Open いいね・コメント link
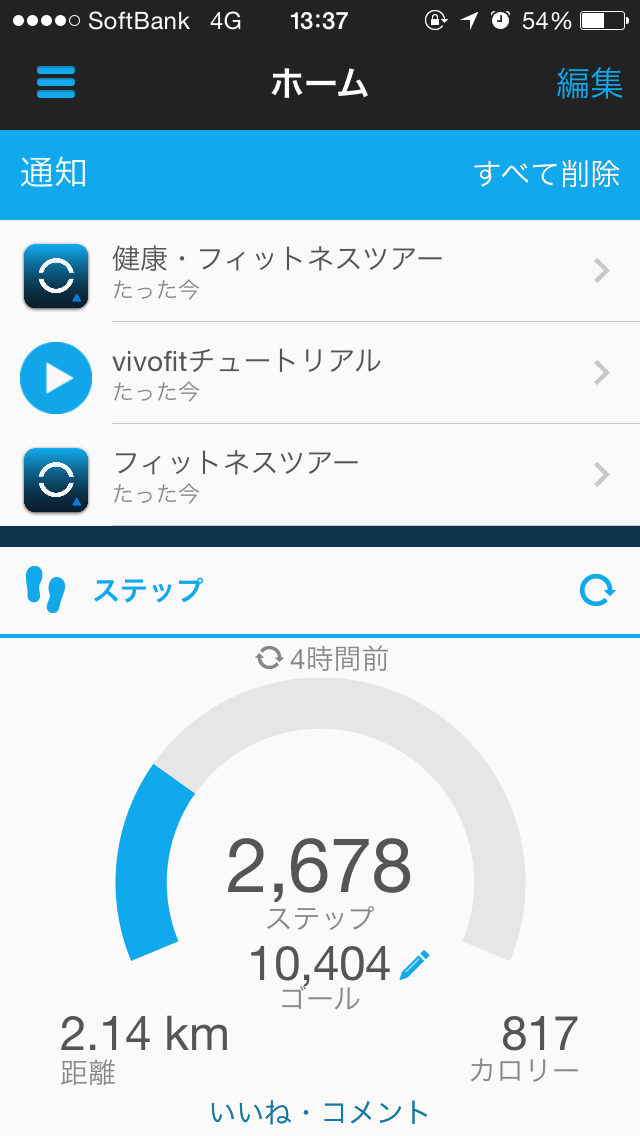This screenshot has width=640, height=1136. click(x=320, y=1111)
